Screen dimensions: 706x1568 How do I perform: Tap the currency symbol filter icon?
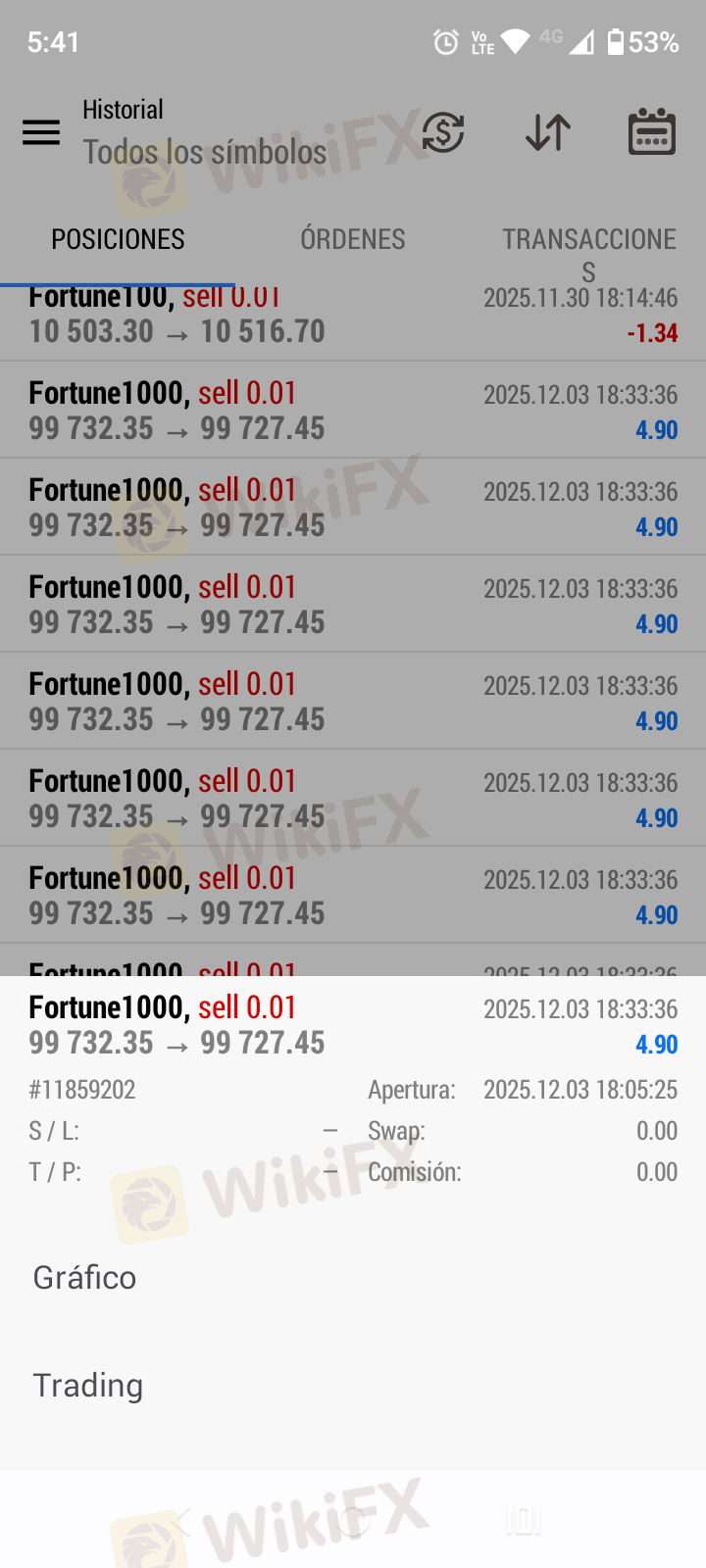click(x=443, y=132)
